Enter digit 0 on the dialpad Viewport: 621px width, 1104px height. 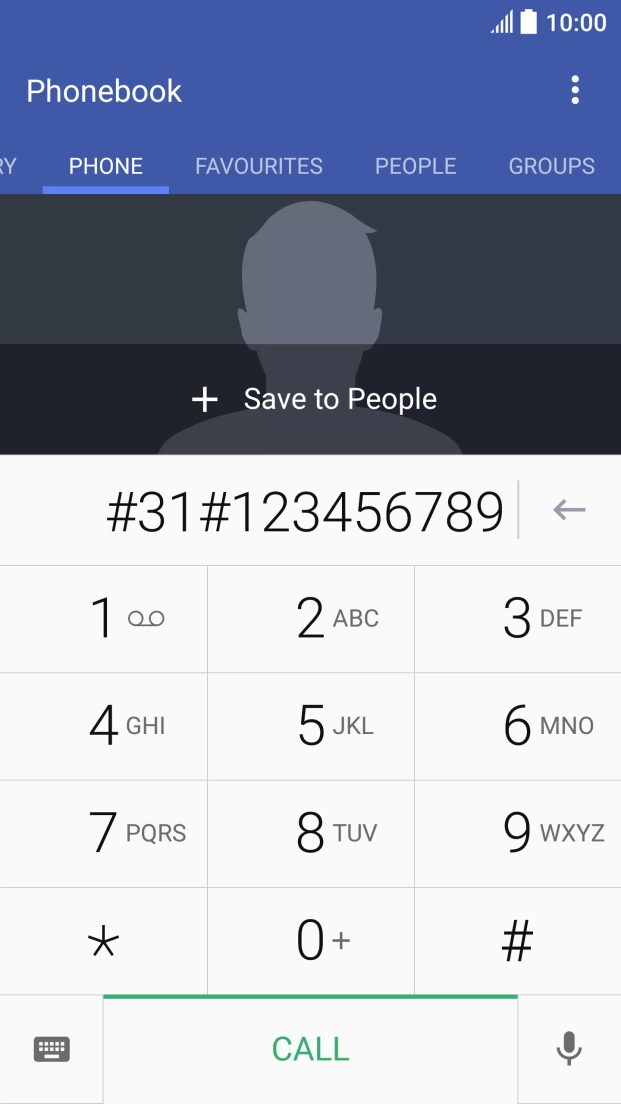coord(311,941)
